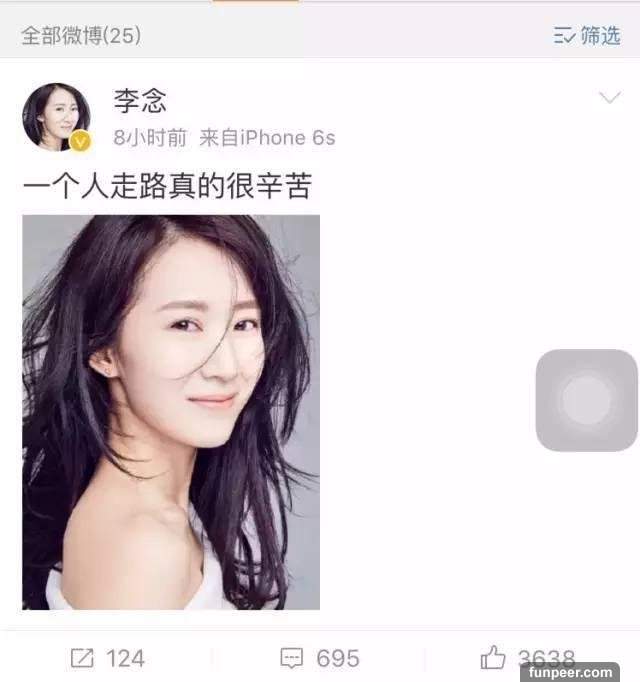Expand the post options chevron

point(609,98)
